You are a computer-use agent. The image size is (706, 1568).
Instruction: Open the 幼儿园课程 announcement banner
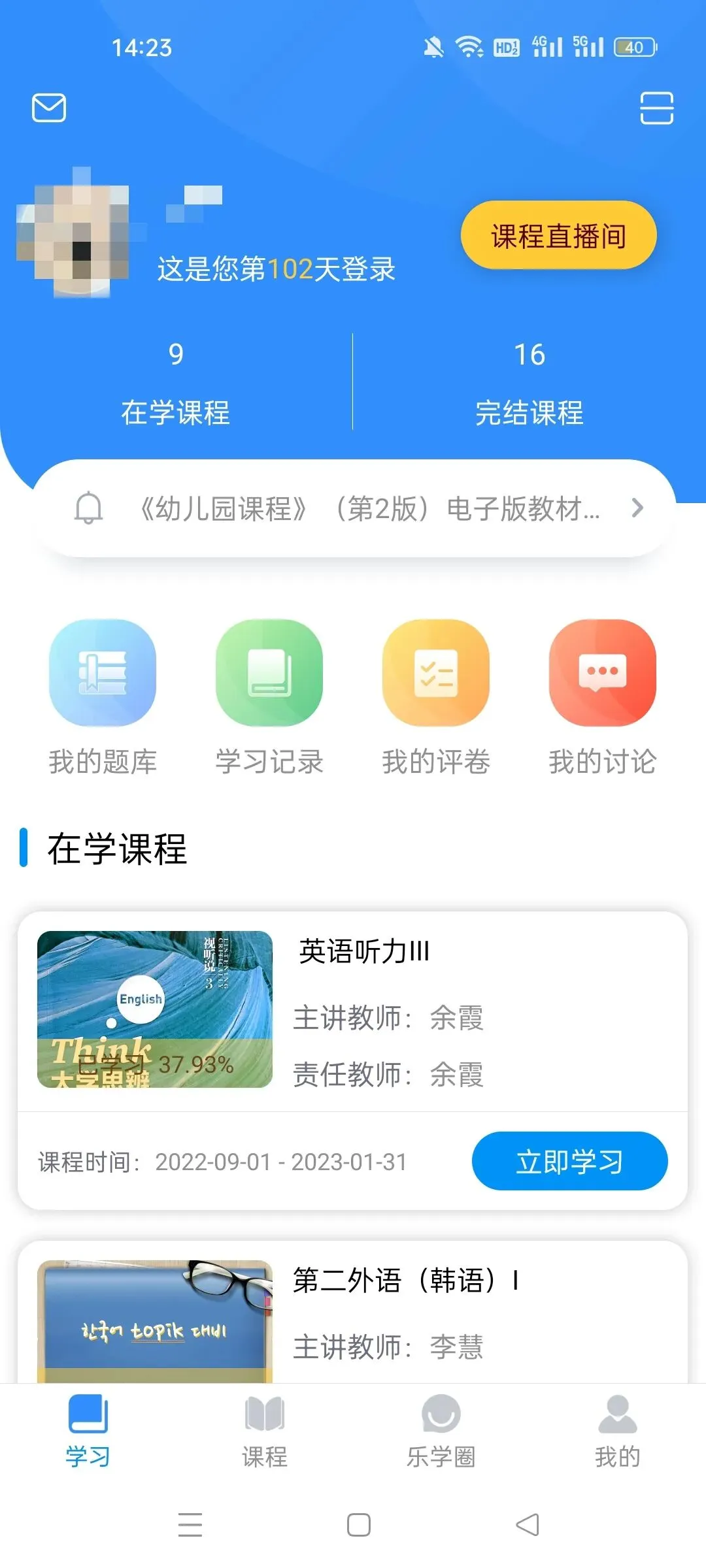click(x=355, y=508)
